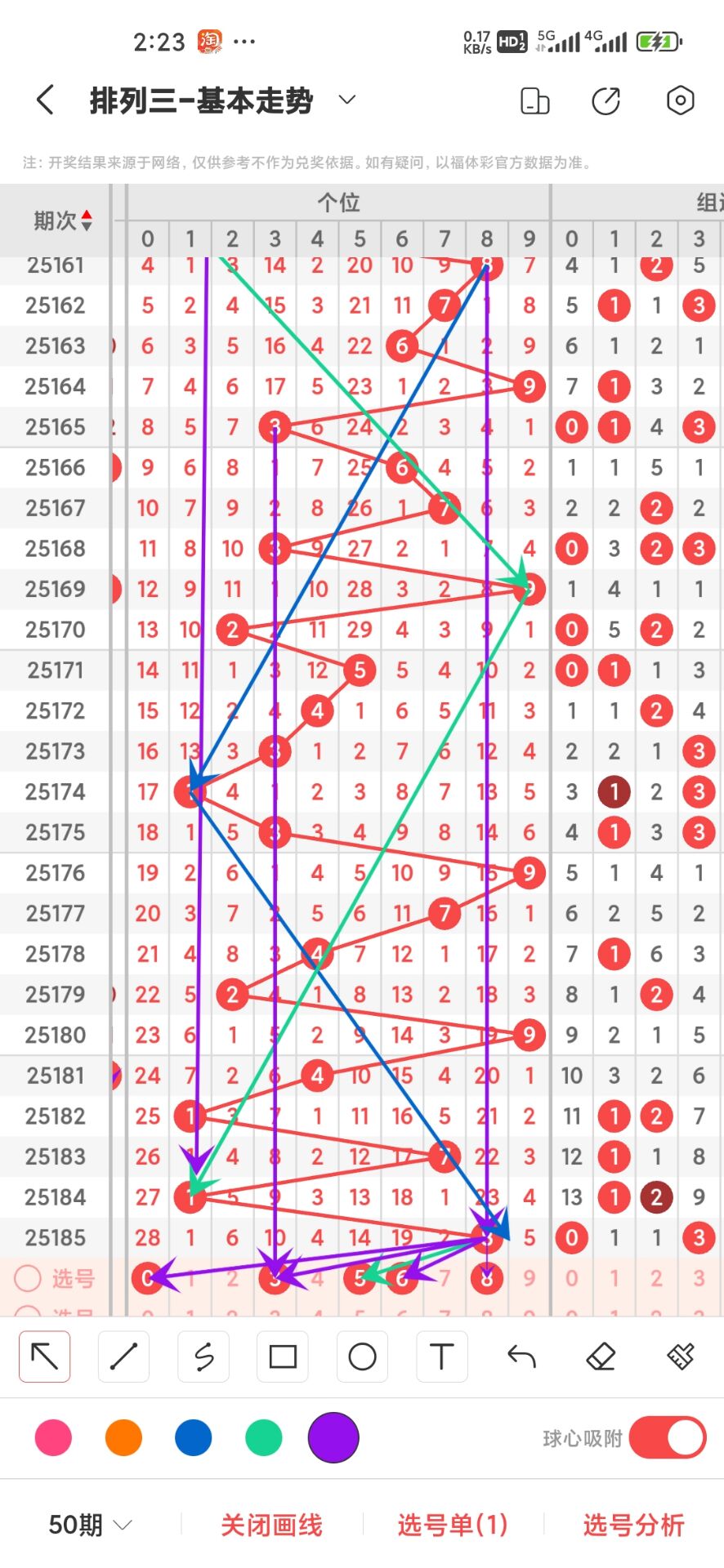Clear all drawings with the brush

[680, 1356]
